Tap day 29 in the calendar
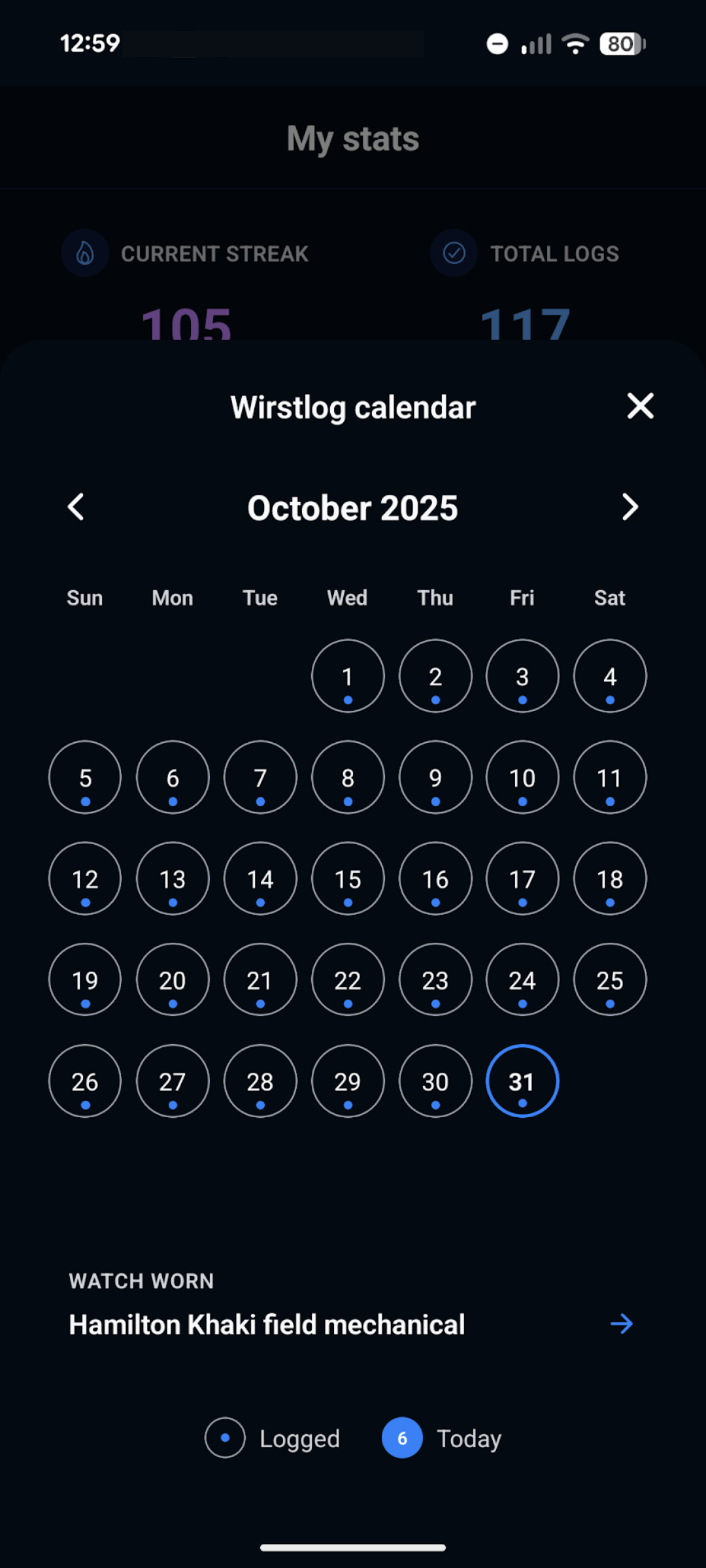 [348, 1081]
